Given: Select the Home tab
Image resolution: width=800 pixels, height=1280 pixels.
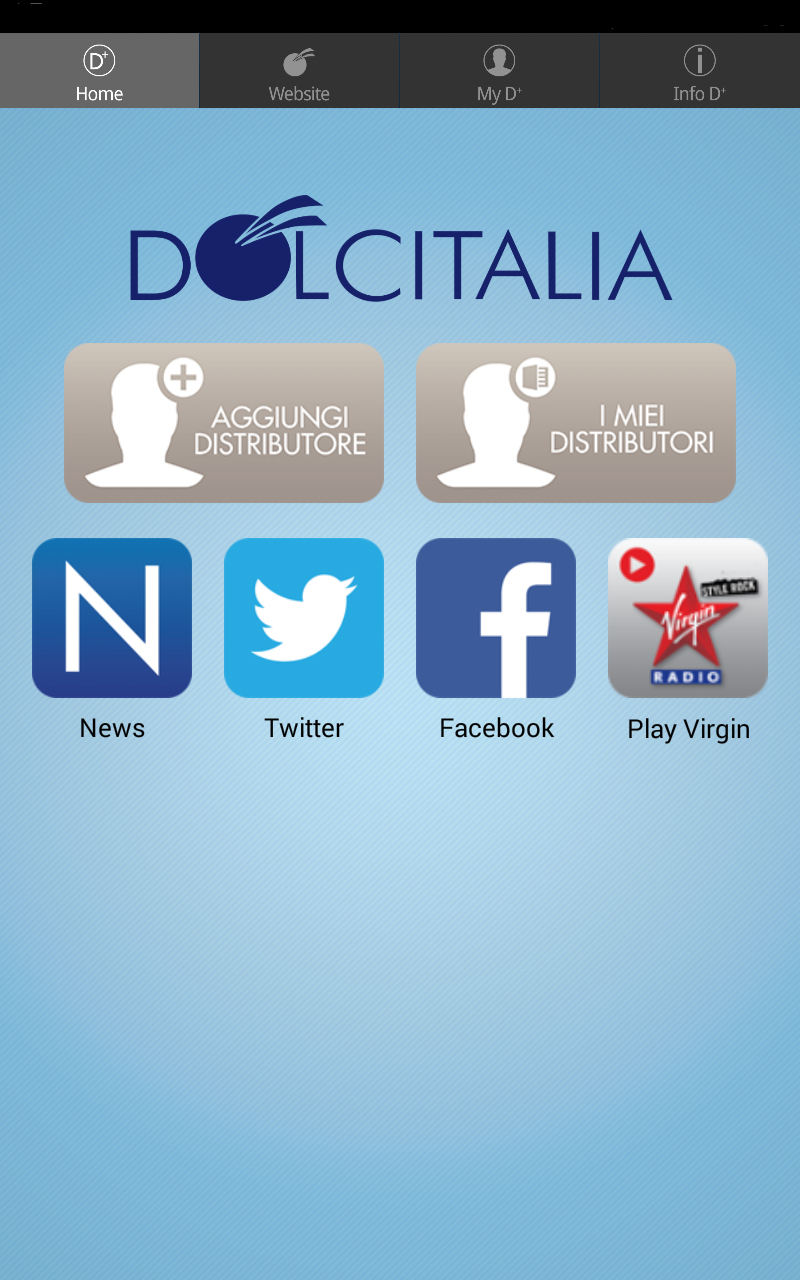Looking at the screenshot, I should pyautogui.click(x=99, y=72).
